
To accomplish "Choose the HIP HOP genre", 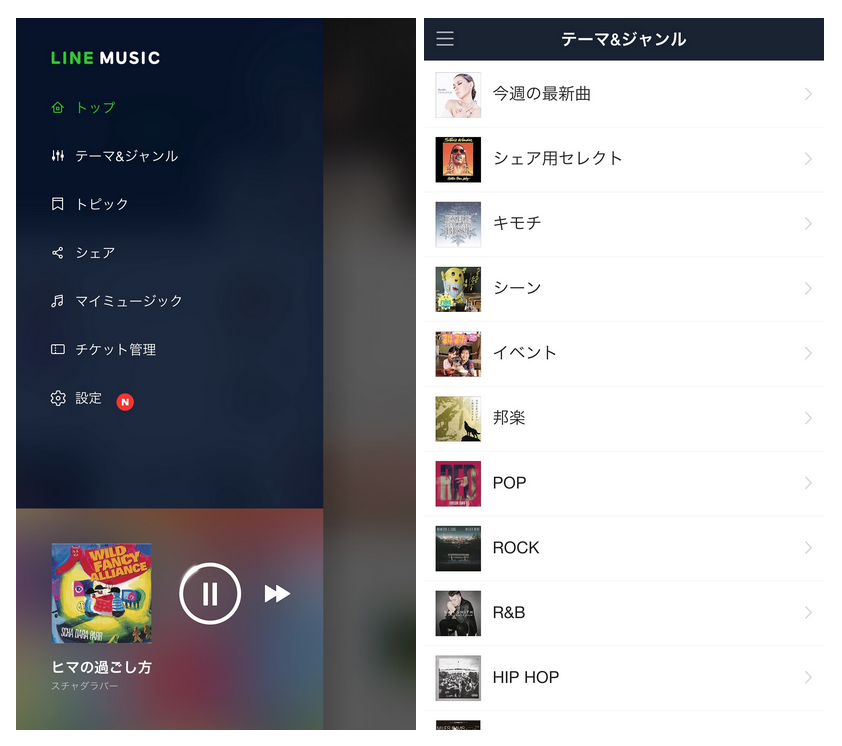I will pos(623,677).
